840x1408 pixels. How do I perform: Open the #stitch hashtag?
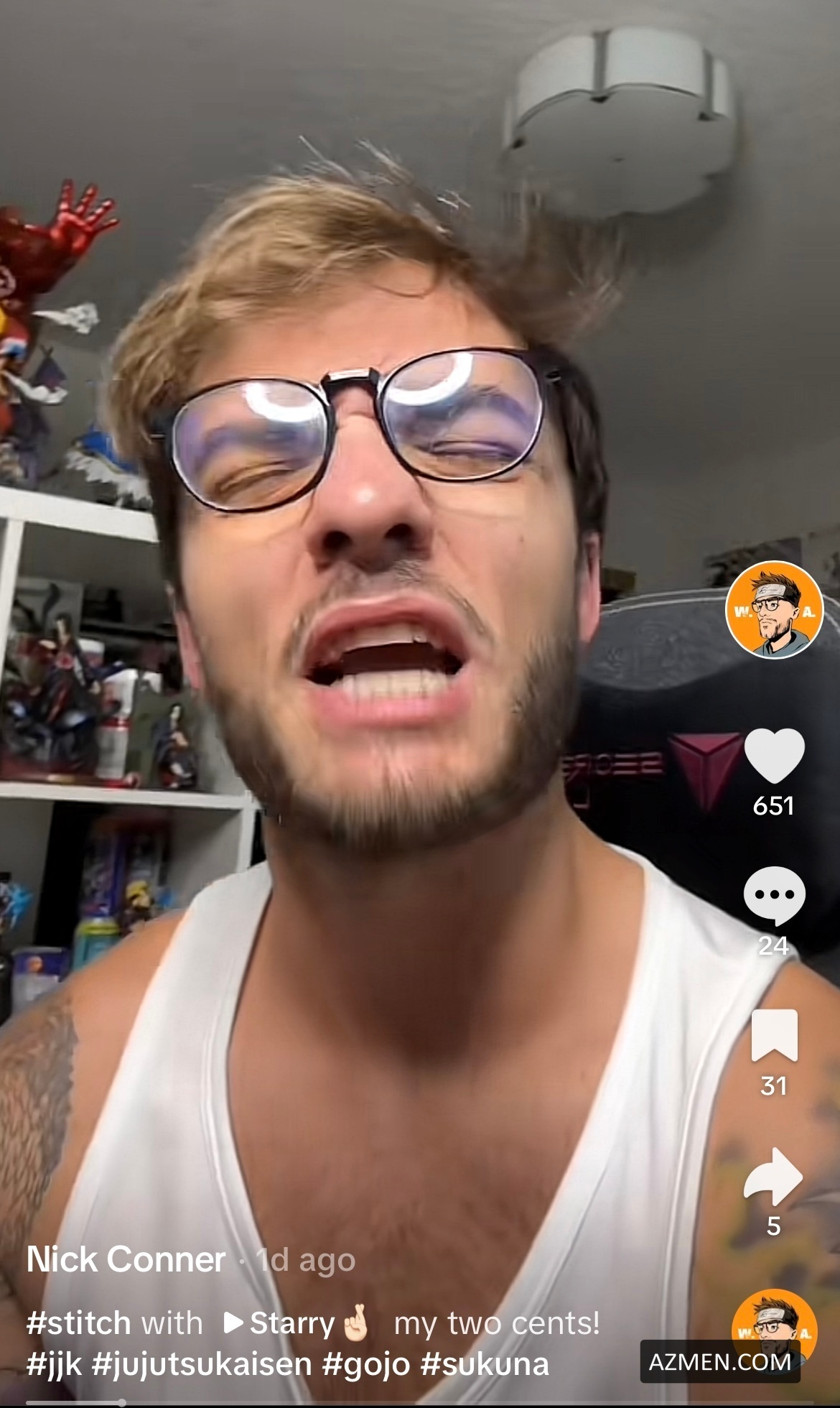[79, 1323]
